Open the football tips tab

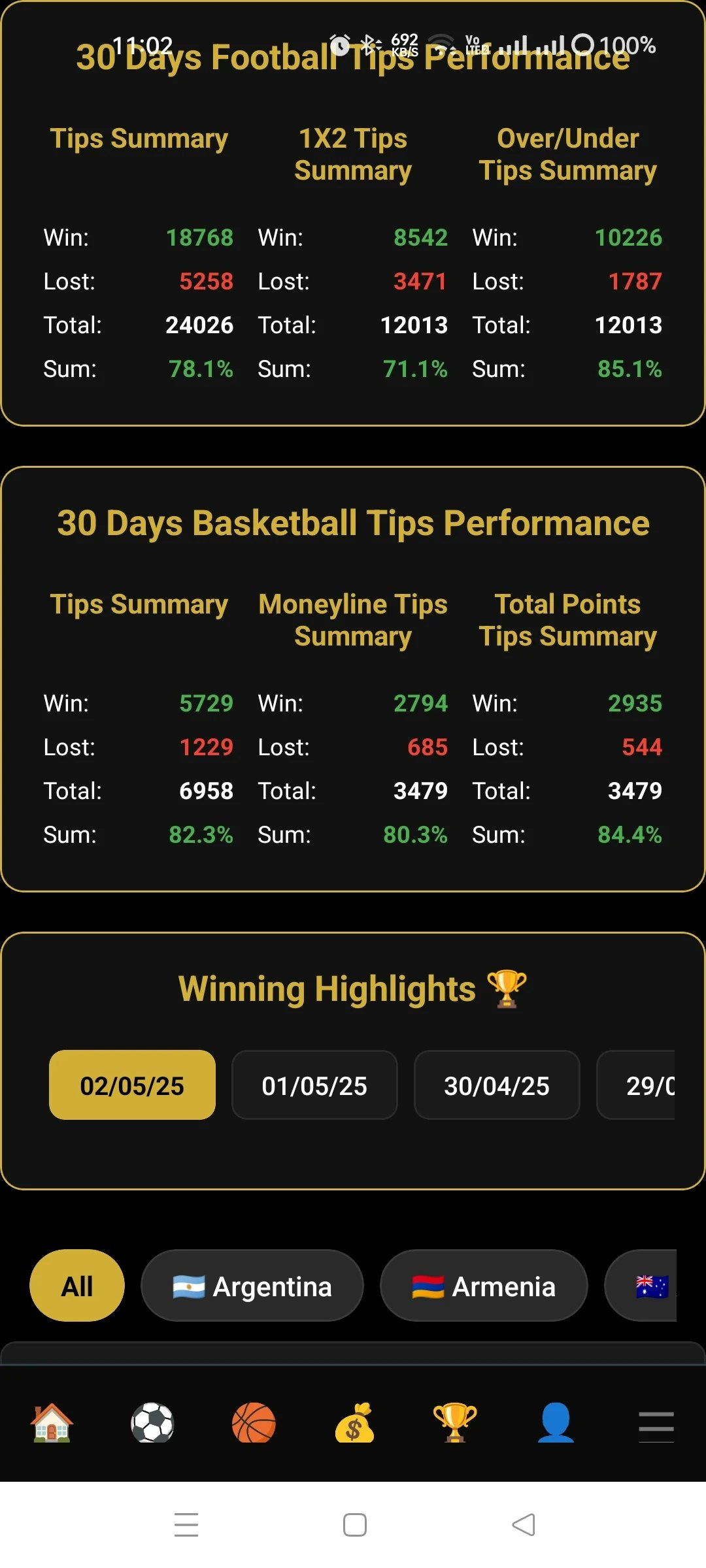tap(152, 1423)
